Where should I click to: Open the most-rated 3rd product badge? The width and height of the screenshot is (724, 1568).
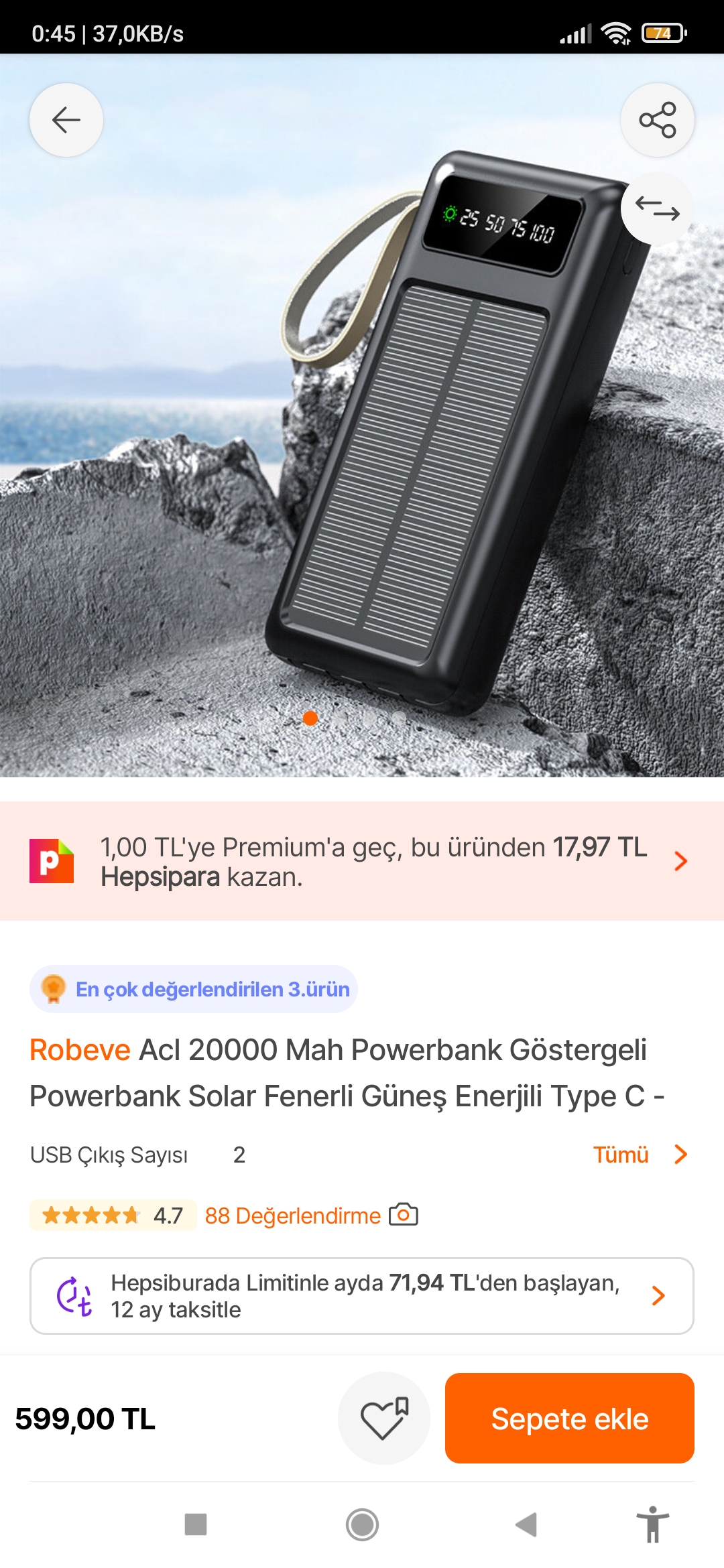pyautogui.click(x=194, y=989)
